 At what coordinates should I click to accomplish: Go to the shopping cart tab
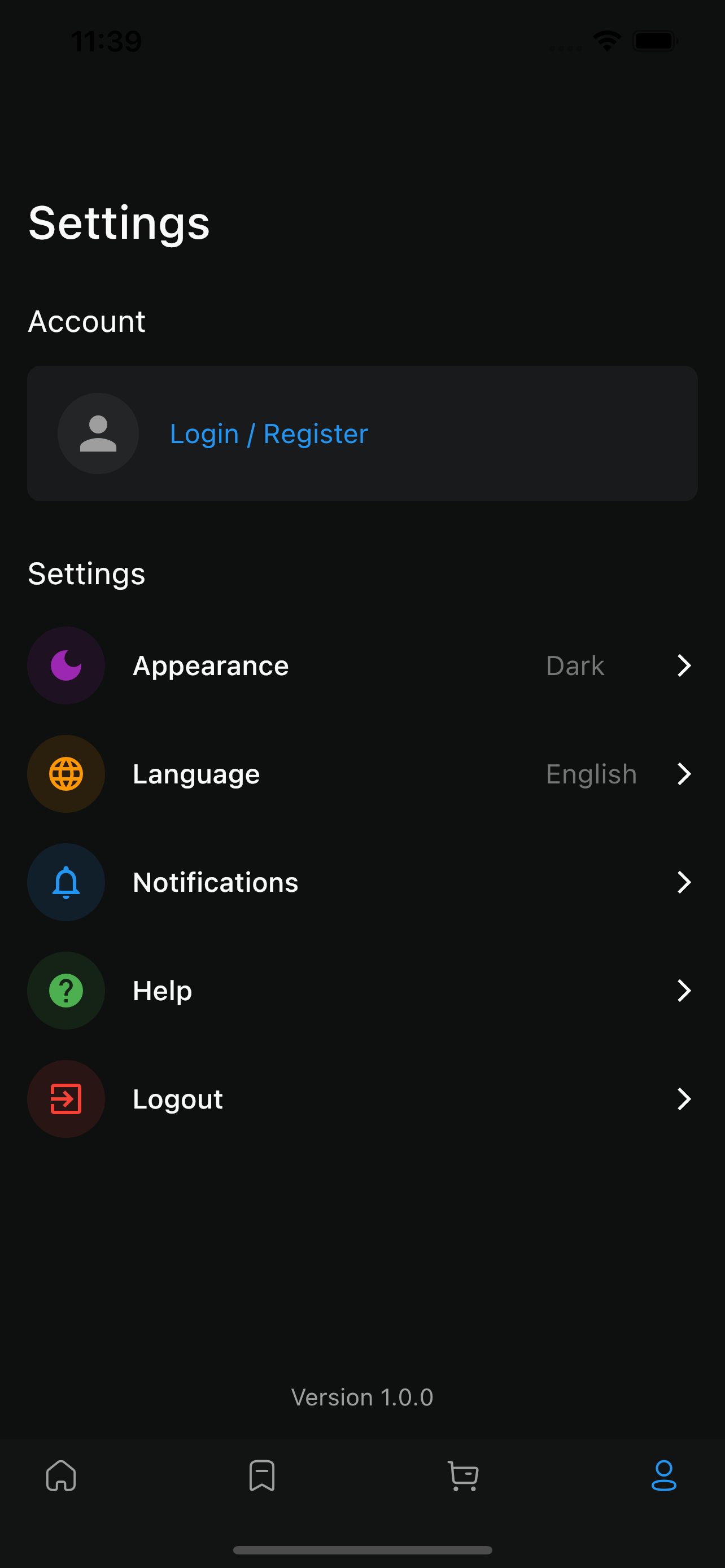pyautogui.click(x=463, y=1475)
